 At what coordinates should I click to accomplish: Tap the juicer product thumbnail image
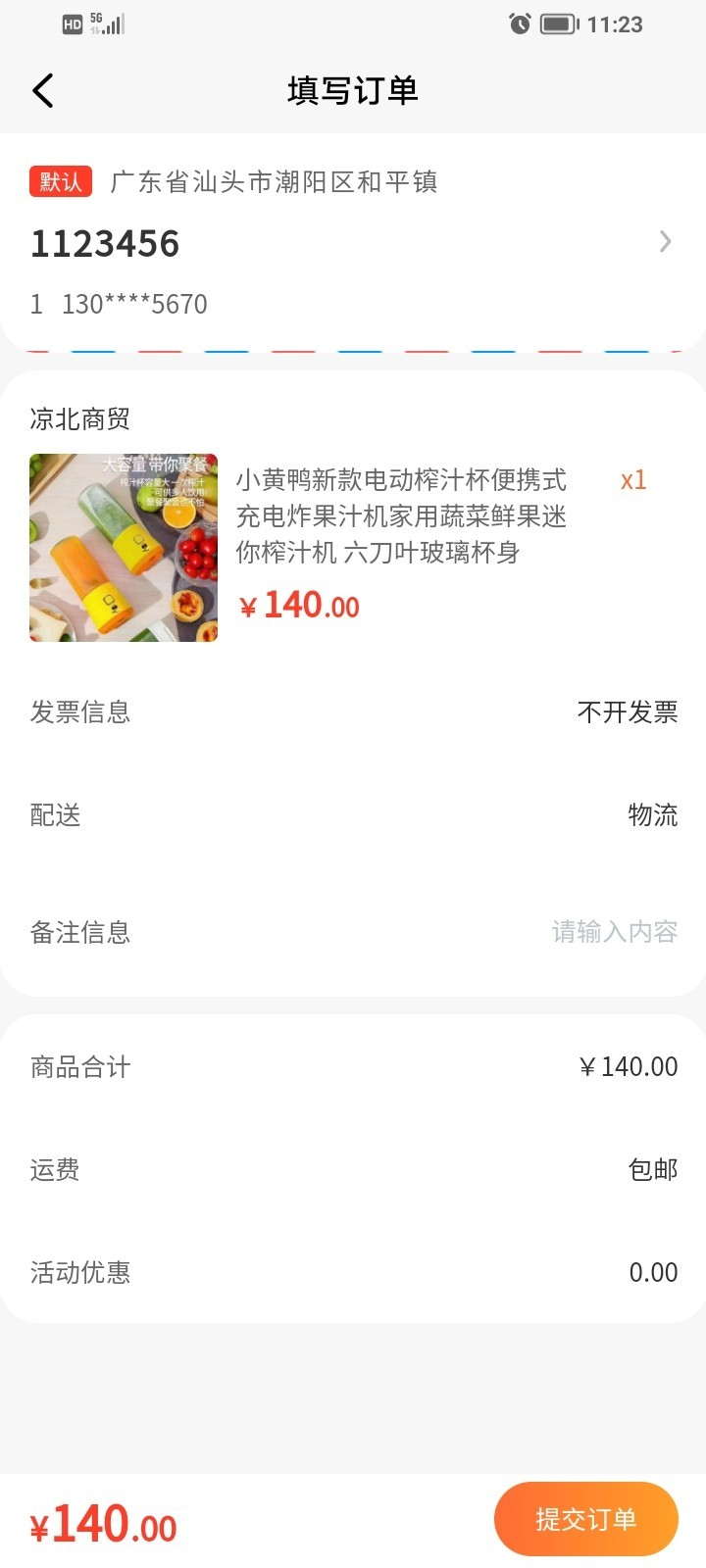click(123, 547)
